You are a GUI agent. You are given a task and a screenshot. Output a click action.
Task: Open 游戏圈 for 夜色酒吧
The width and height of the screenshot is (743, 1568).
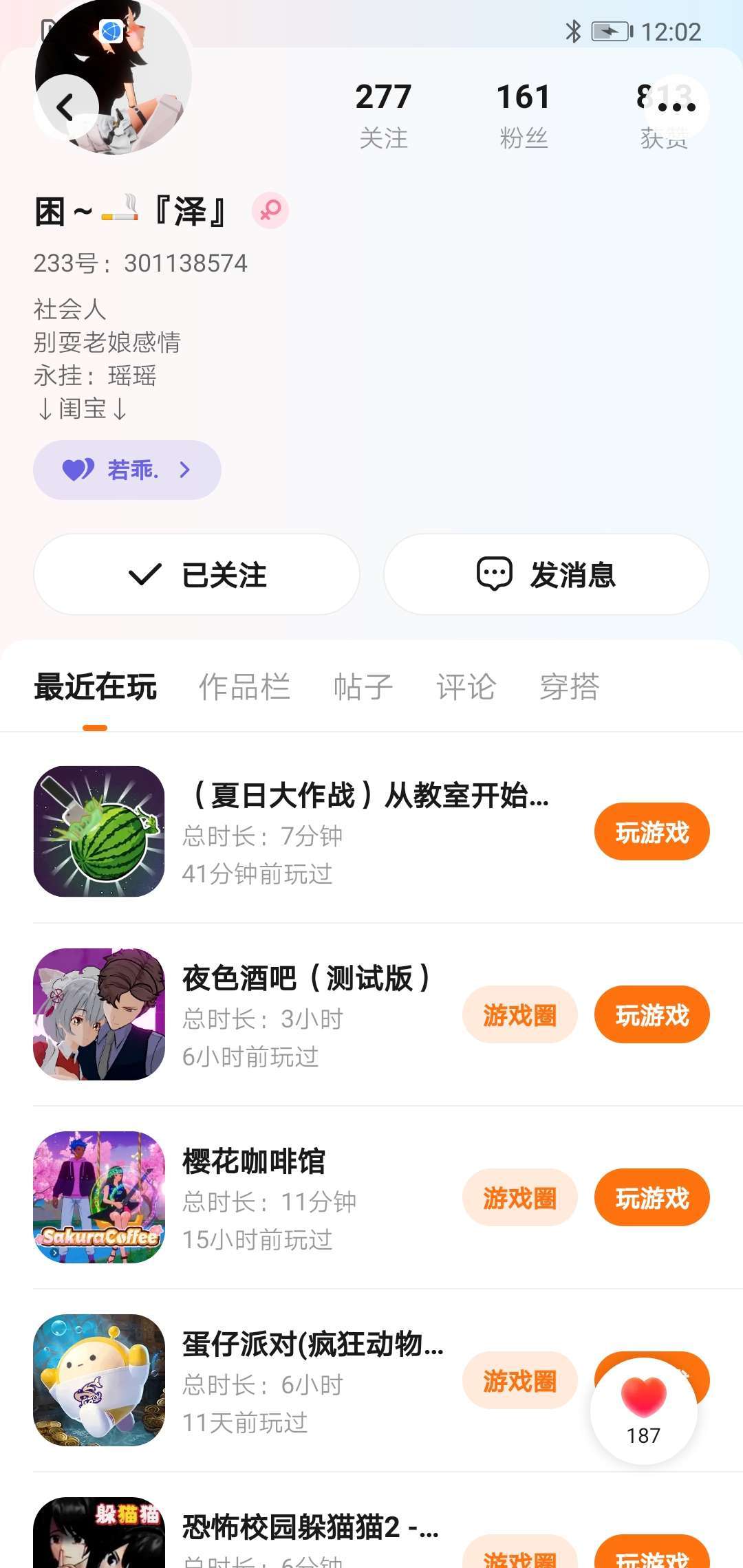pyautogui.click(x=519, y=1015)
